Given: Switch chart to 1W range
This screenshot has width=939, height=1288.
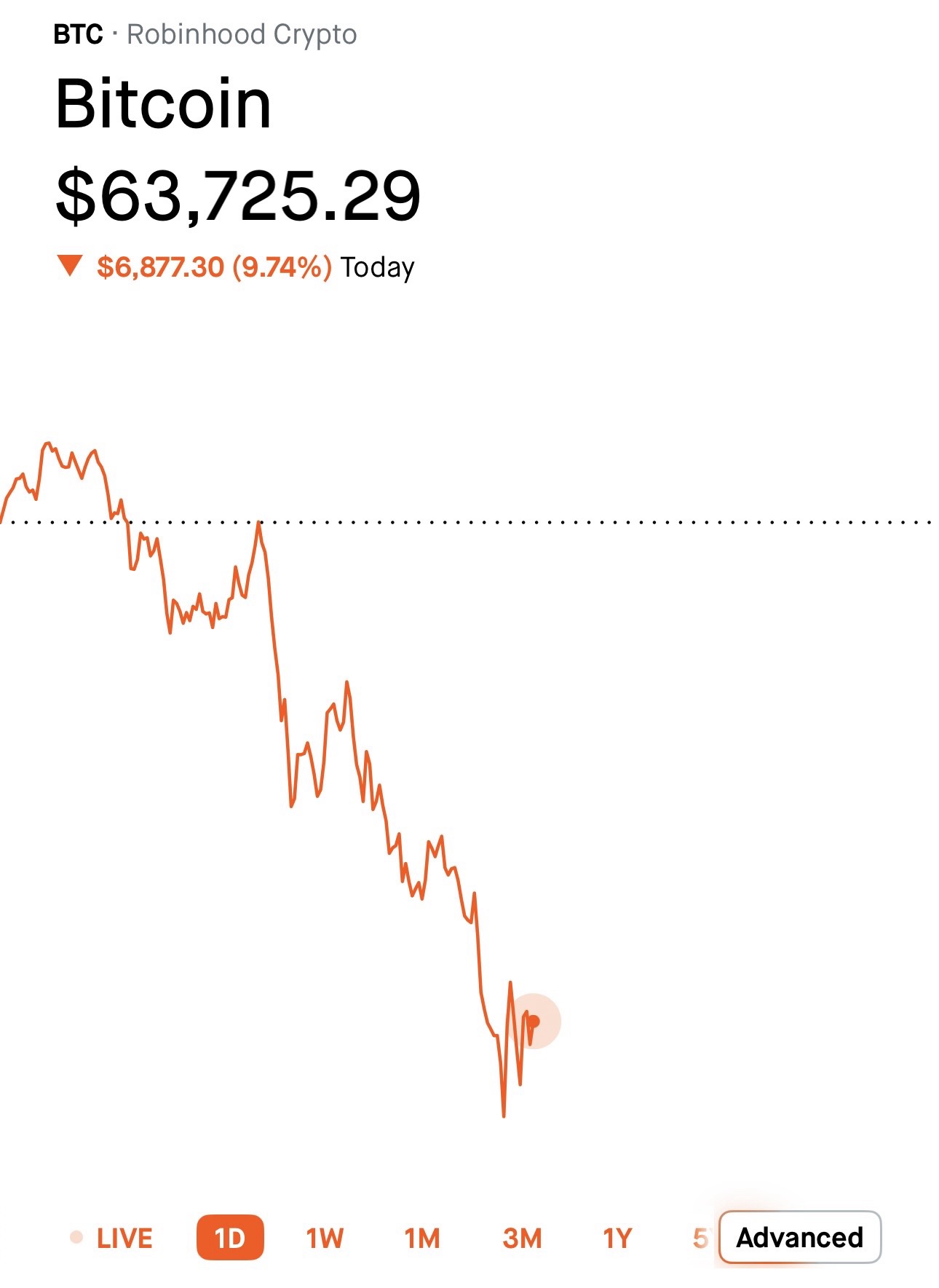Looking at the screenshot, I should click(325, 1238).
